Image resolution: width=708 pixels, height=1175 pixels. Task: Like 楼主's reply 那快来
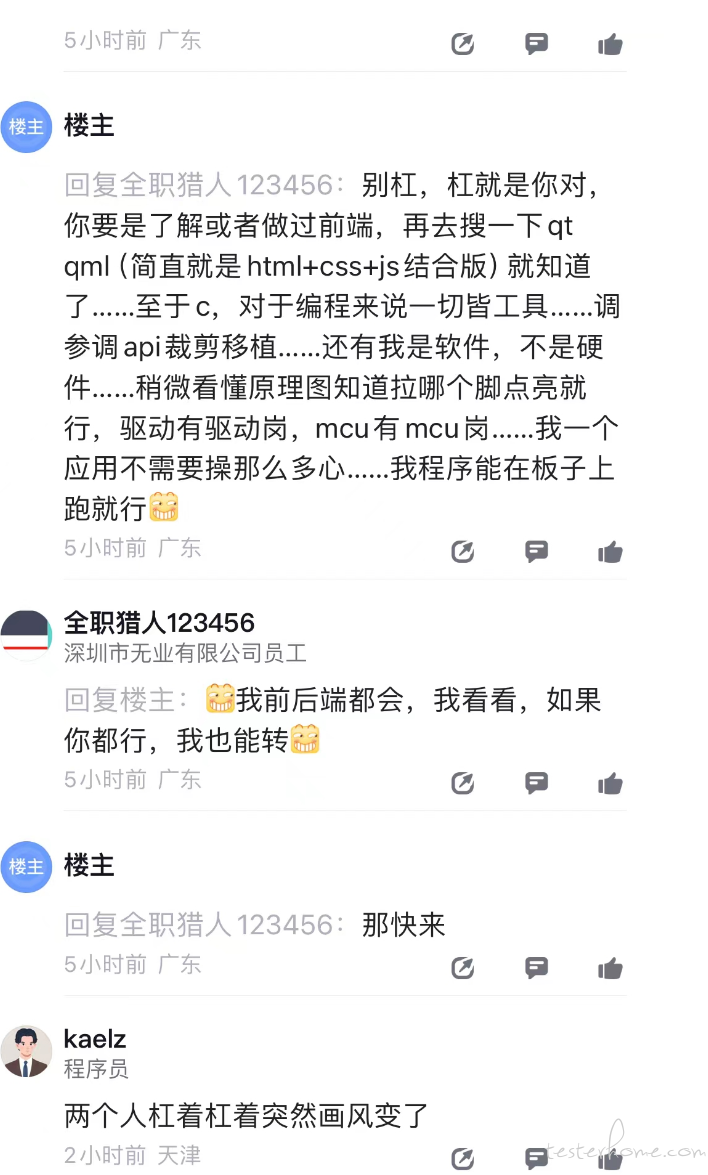pos(610,967)
